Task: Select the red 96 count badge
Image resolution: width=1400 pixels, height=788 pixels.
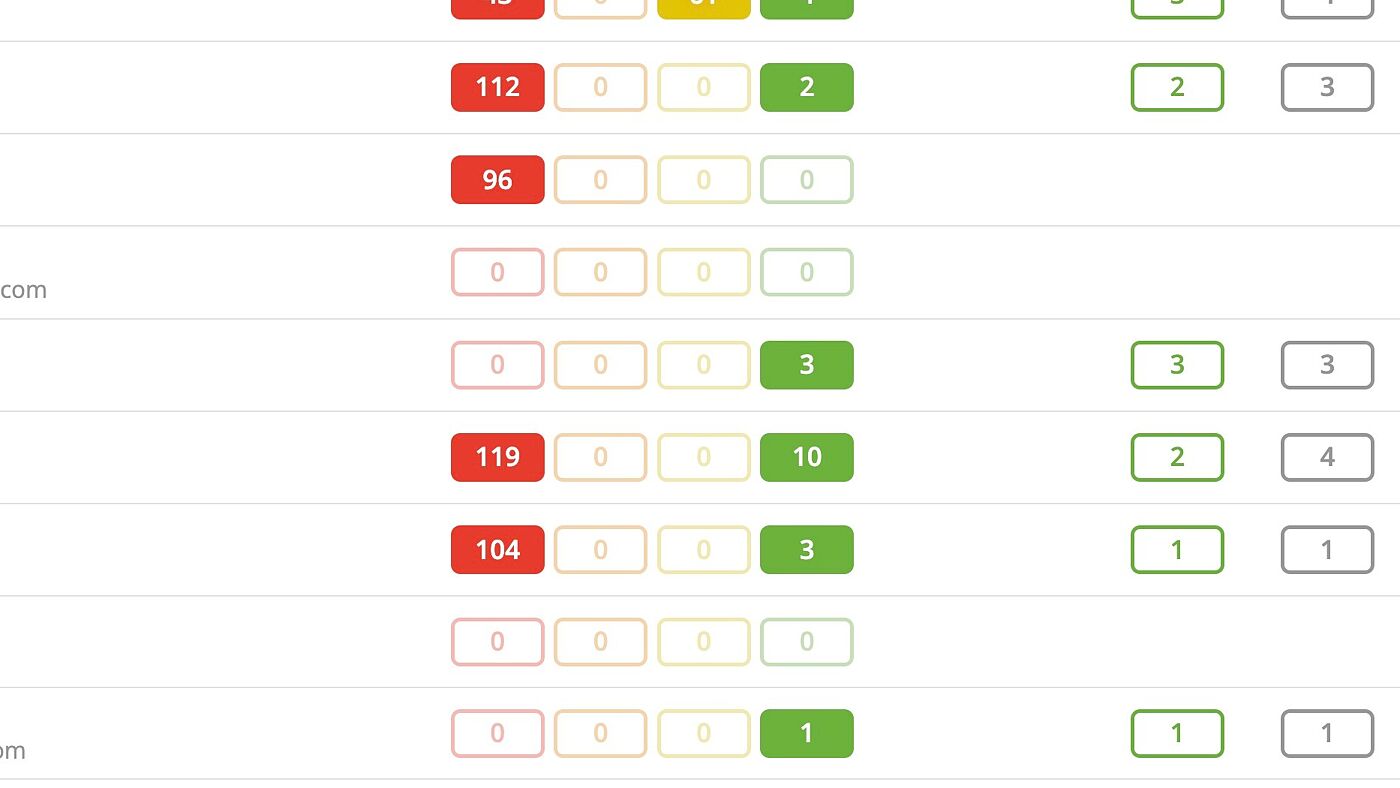Action: pos(497,180)
